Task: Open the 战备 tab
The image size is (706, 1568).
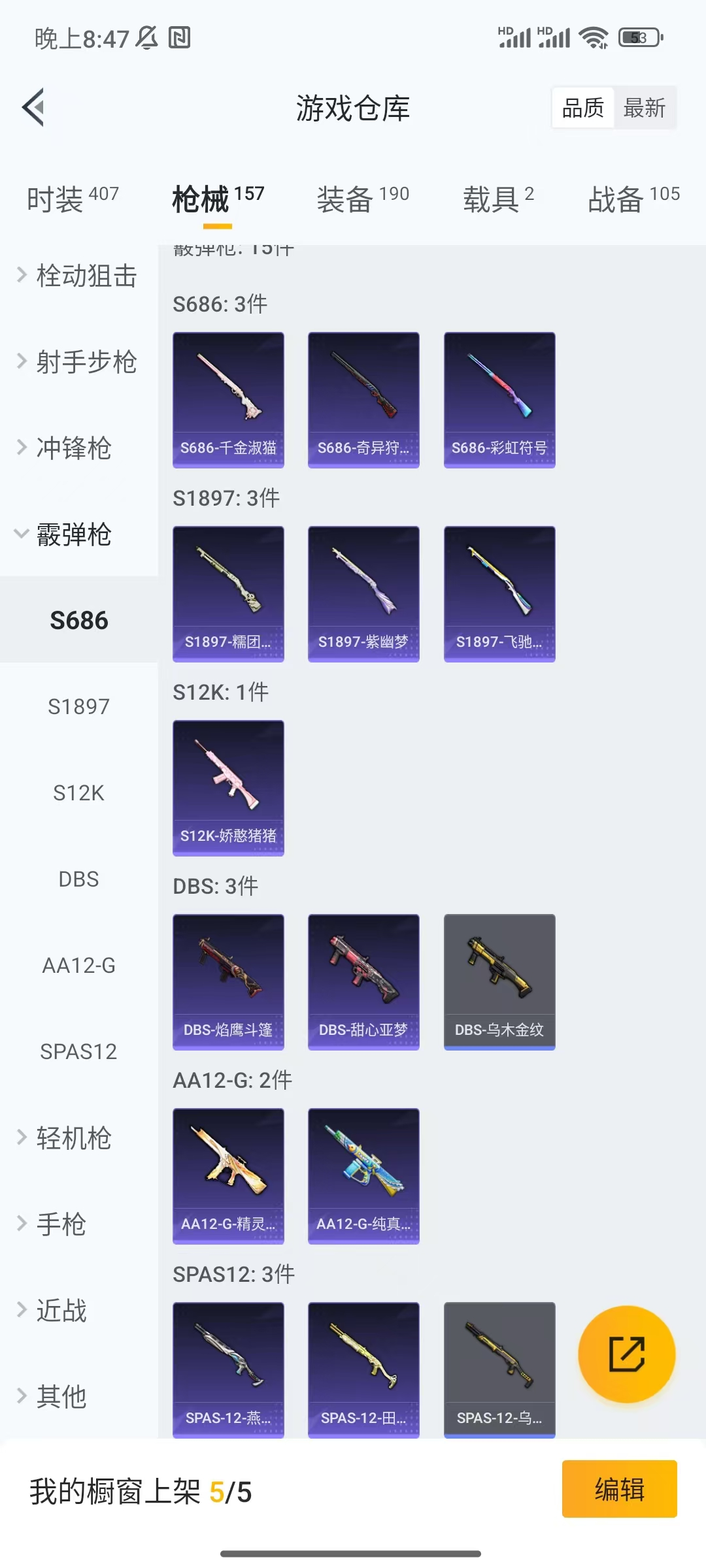Action: (x=633, y=199)
